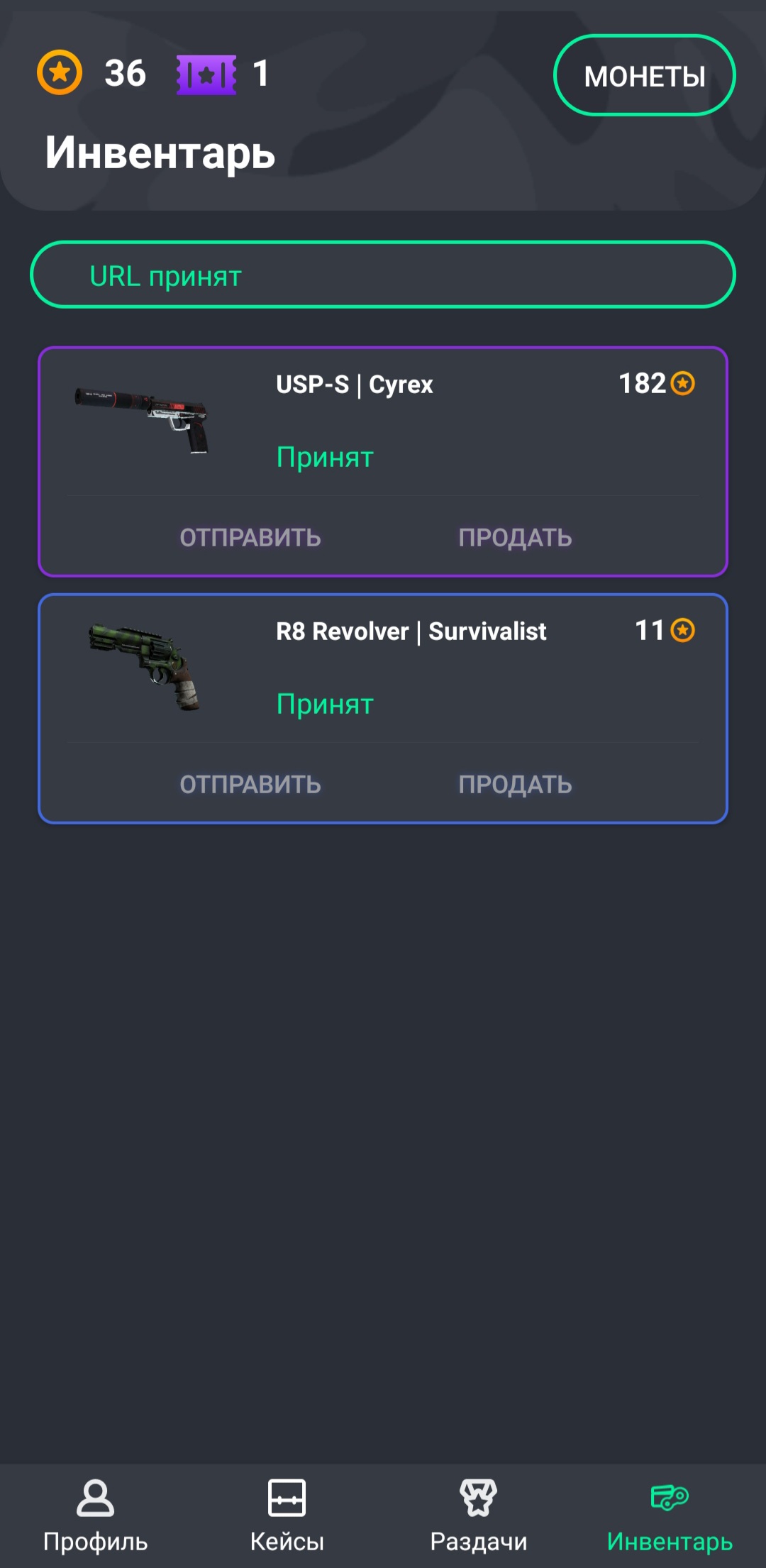Switch to the Профиль tab

(x=95, y=1515)
